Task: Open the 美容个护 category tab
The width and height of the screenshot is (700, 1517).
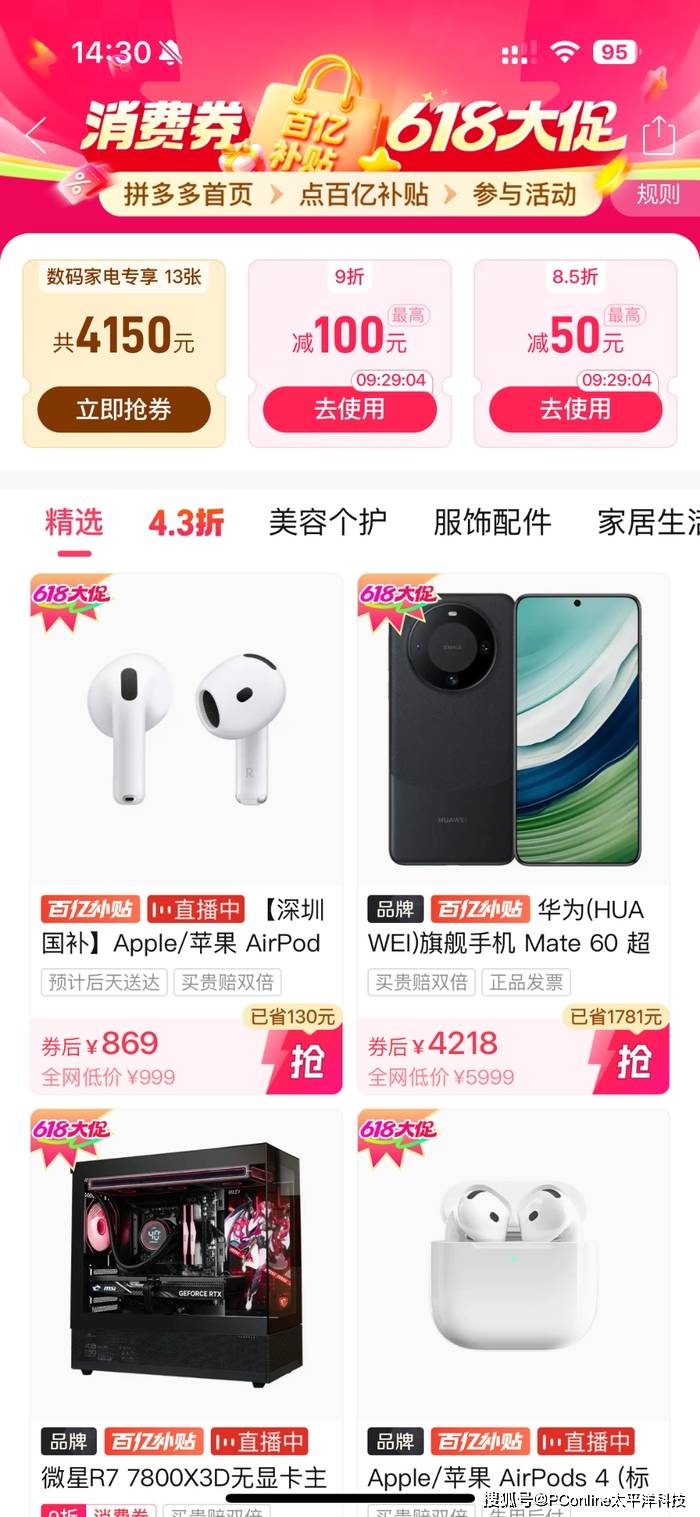Action: tap(327, 522)
